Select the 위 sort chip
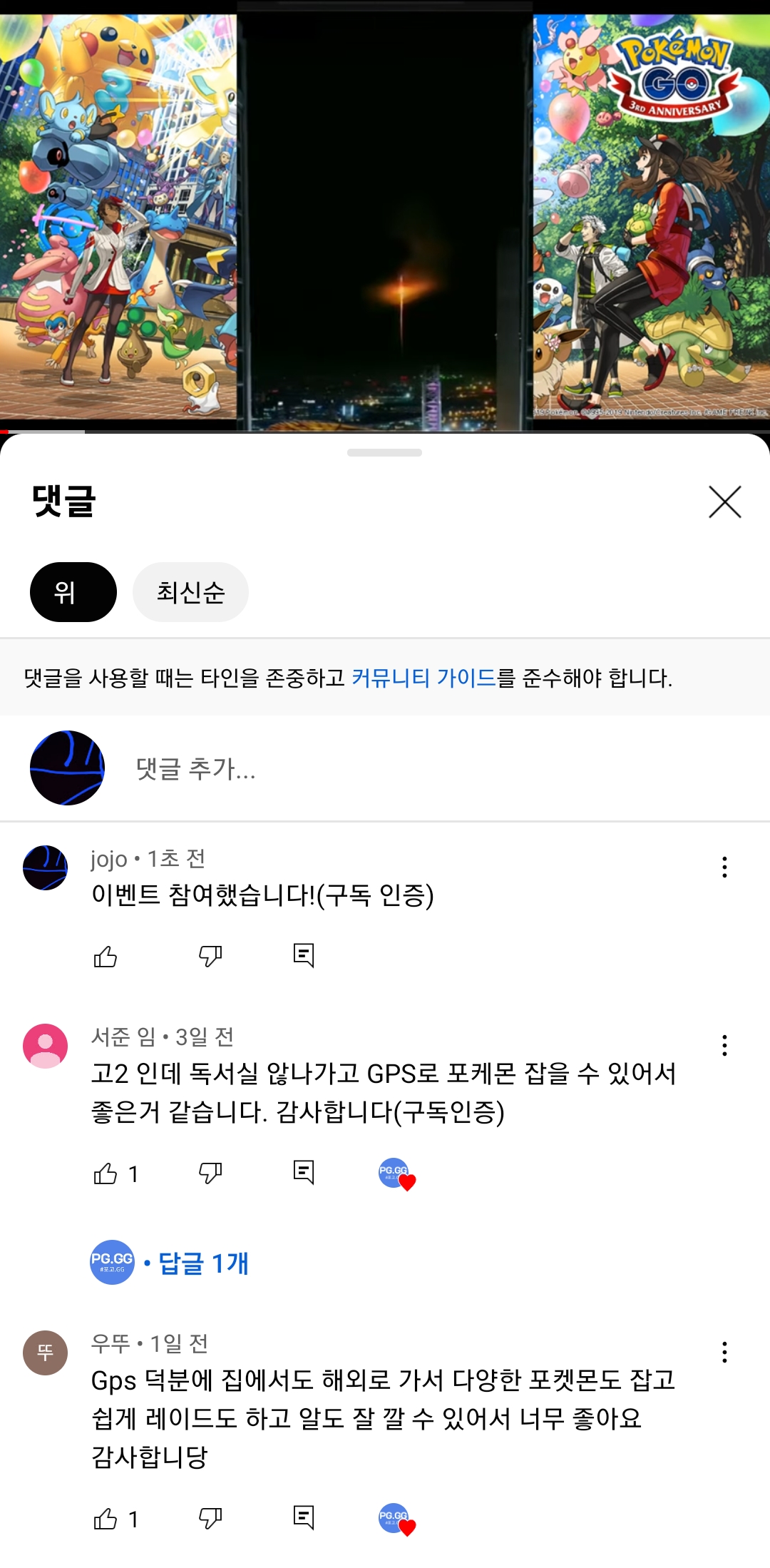Viewport: 770px width, 1568px height. [x=73, y=592]
